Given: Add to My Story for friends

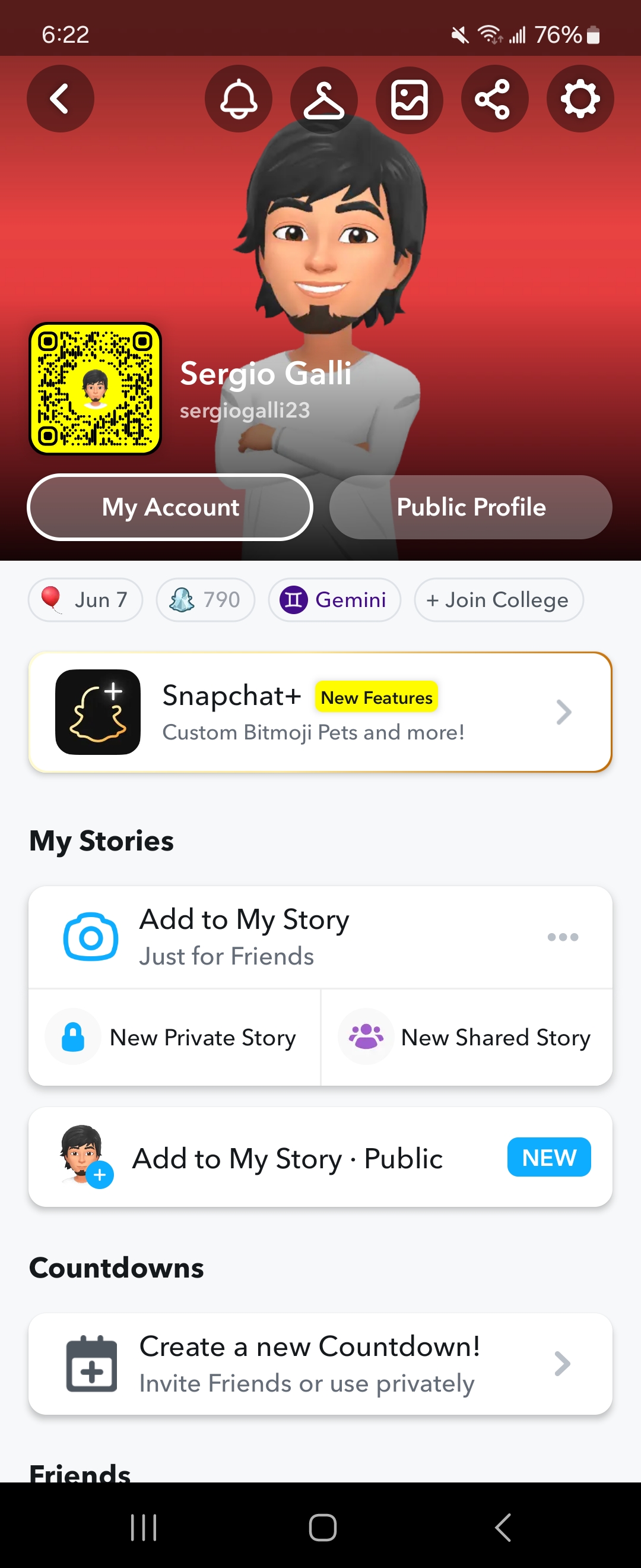Looking at the screenshot, I should point(243,937).
